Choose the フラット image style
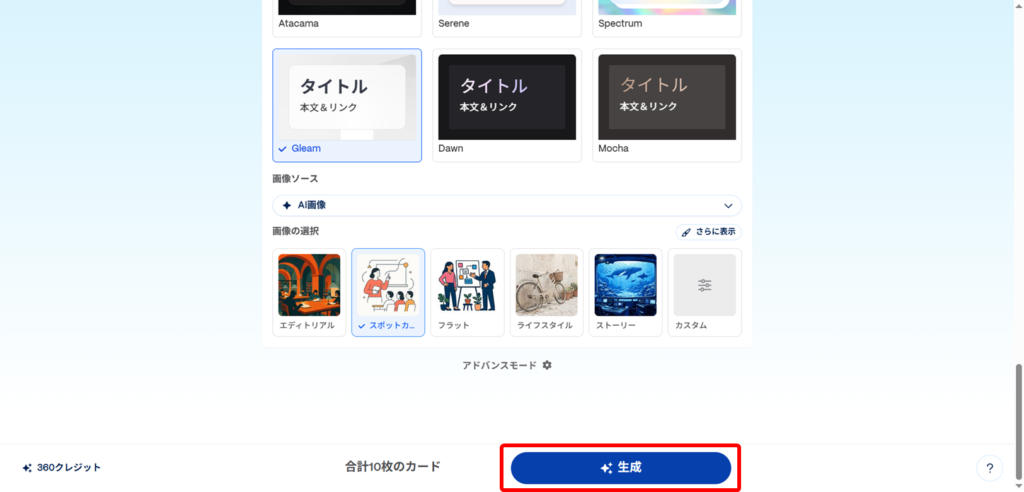1024x492 pixels. (x=467, y=292)
